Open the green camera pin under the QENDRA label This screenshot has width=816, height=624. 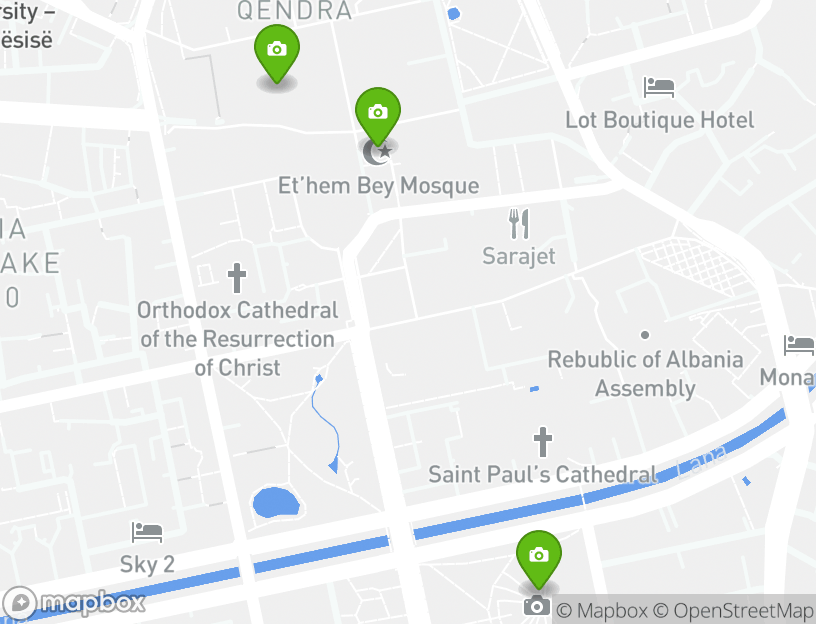point(277,51)
